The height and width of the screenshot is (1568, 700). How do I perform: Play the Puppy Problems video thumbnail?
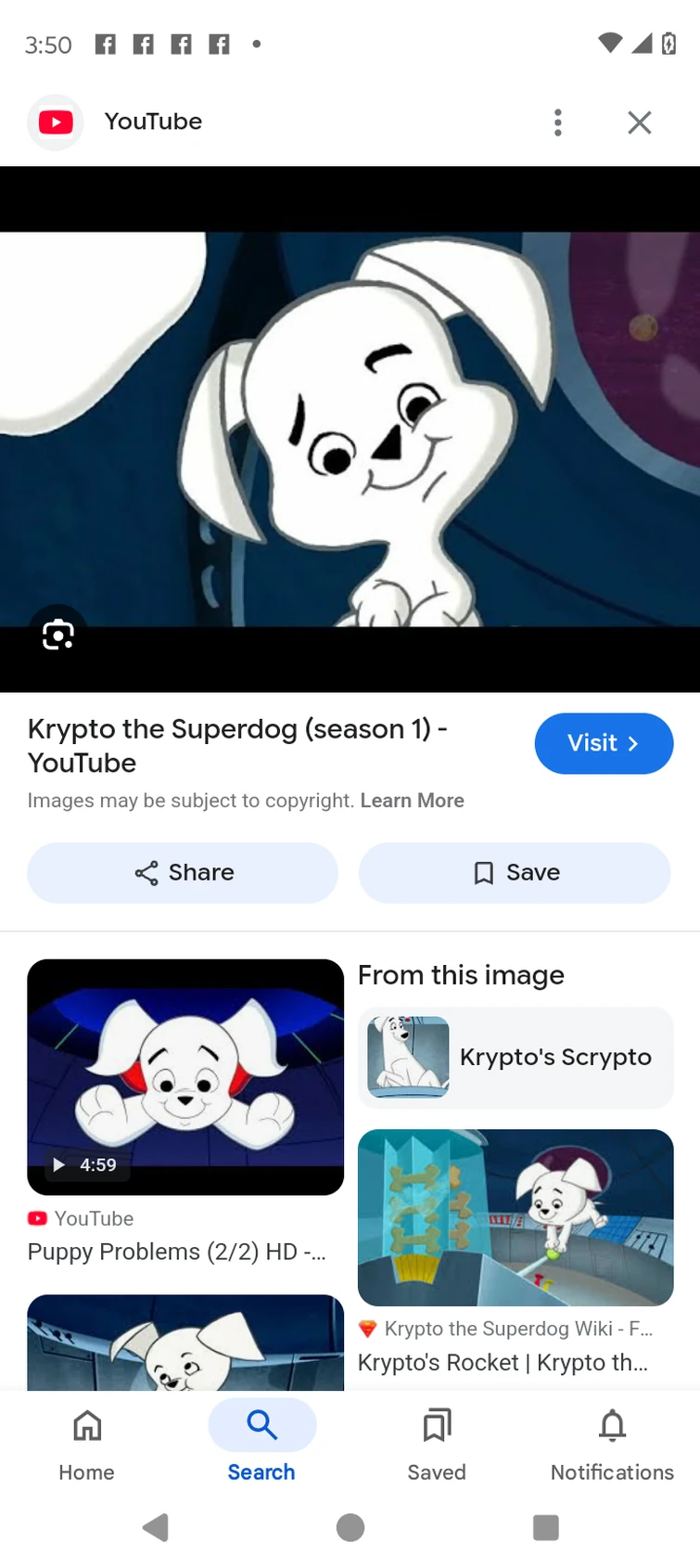coord(185,1076)
